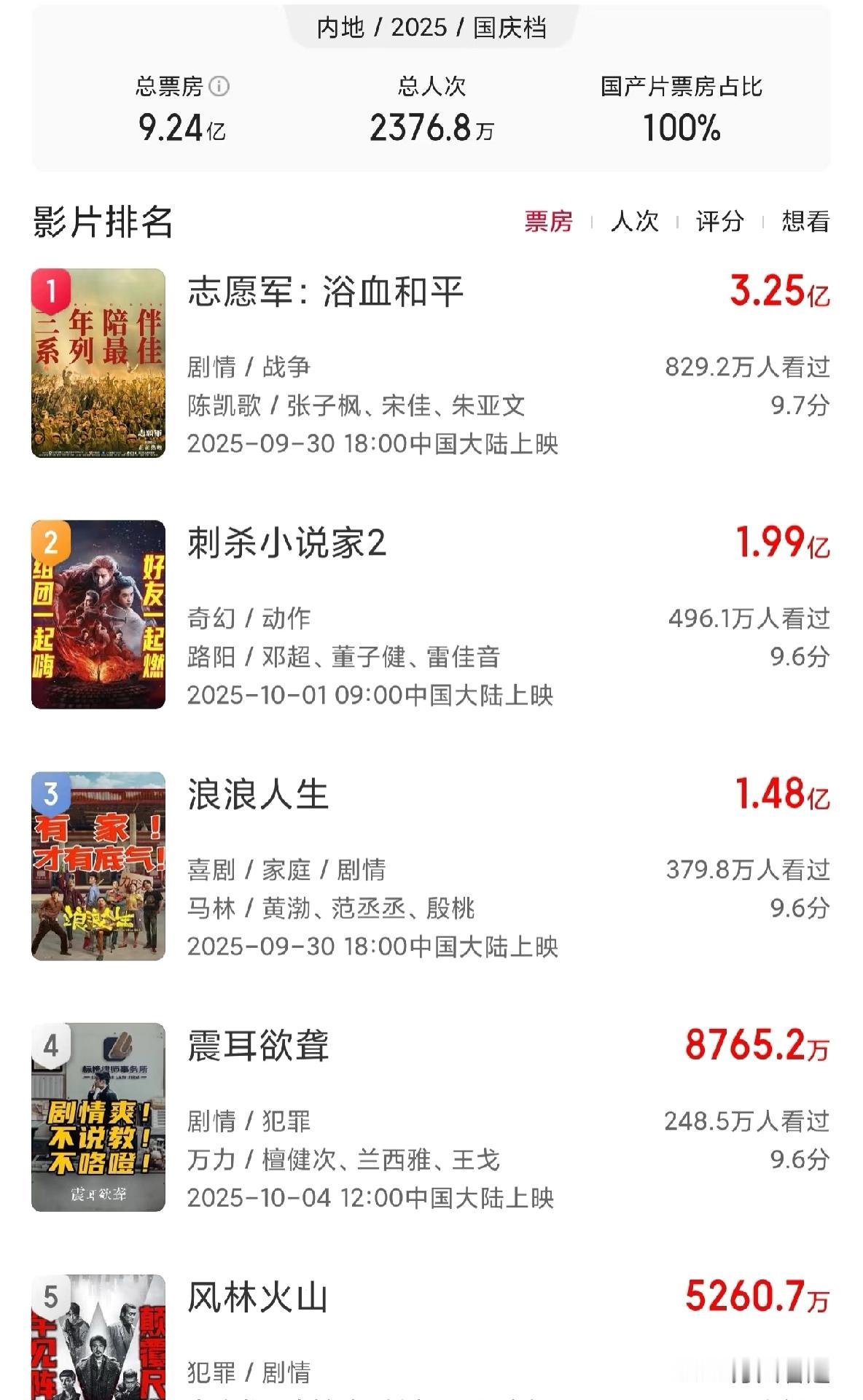
Task: Select the 想看 ranking tab
Action: coord(805,221)
